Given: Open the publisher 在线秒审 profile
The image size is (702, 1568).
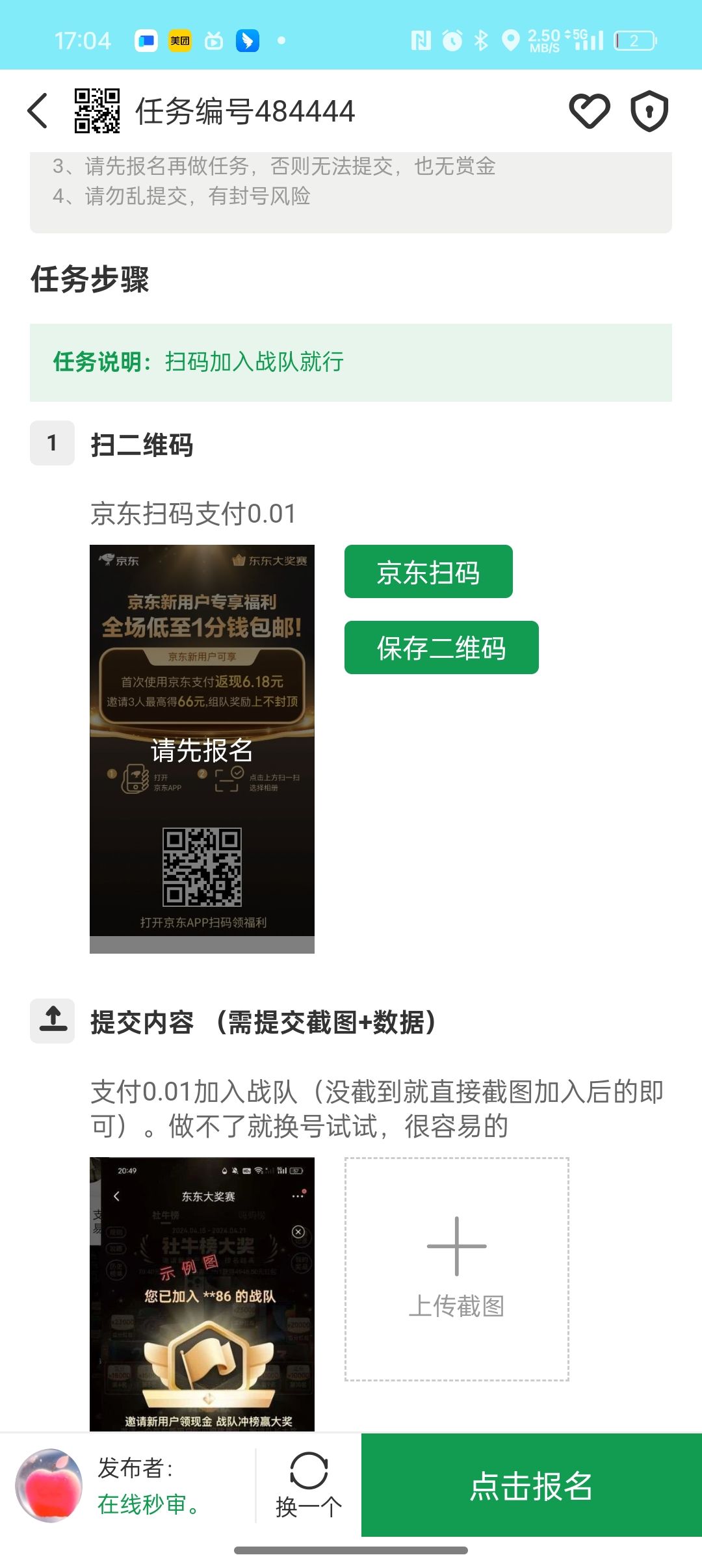Looking at the screenshot, I should [49, 1485].
